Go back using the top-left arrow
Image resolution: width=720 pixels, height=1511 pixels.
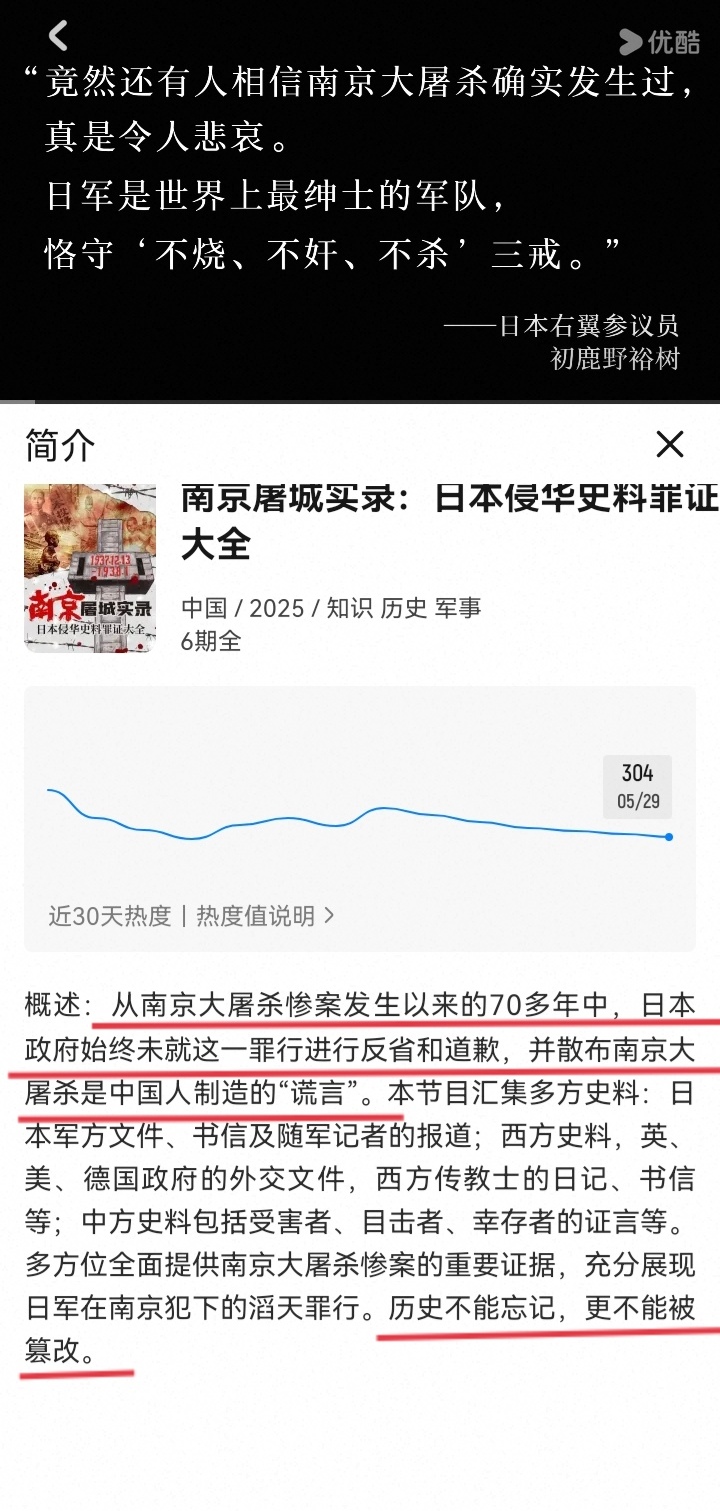point(58,36)
